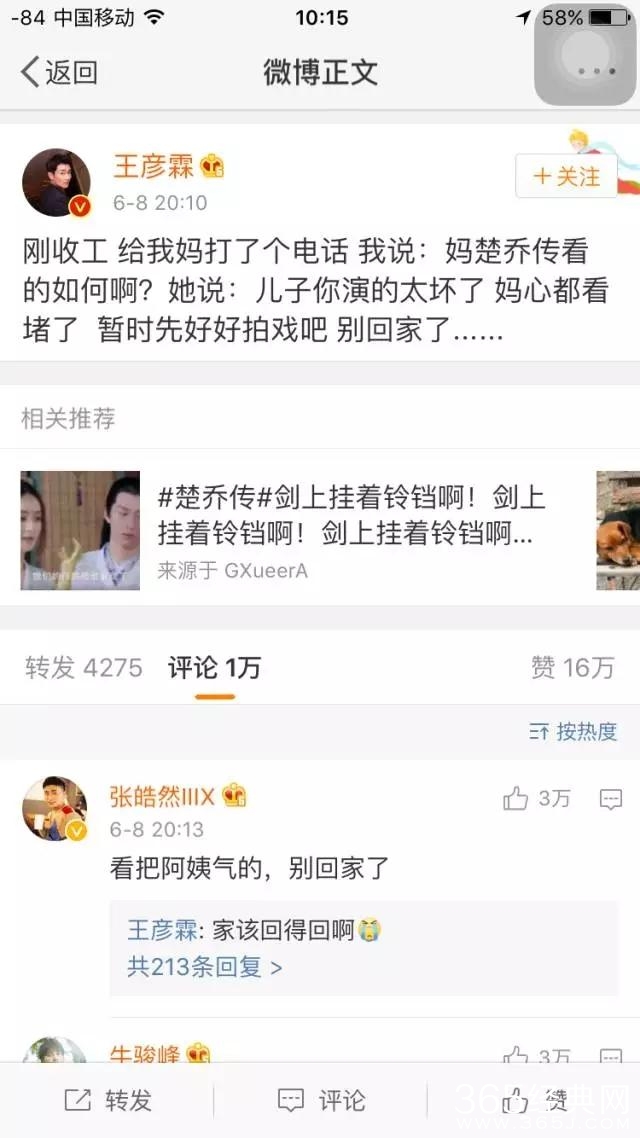Follow 王彦霖 with the 关注 button

[x=566, y=177]
